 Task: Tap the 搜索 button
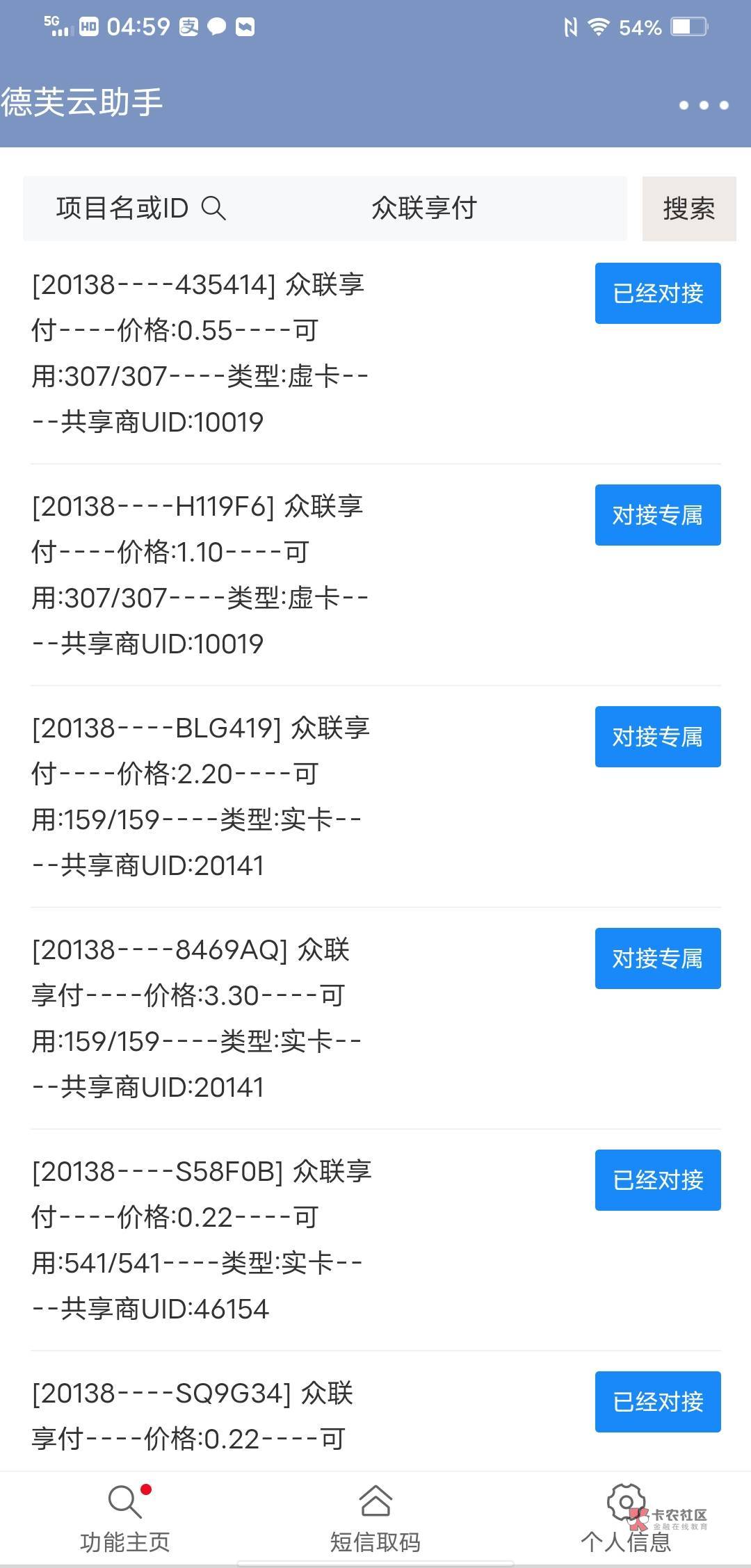click(x=689, y=209)
